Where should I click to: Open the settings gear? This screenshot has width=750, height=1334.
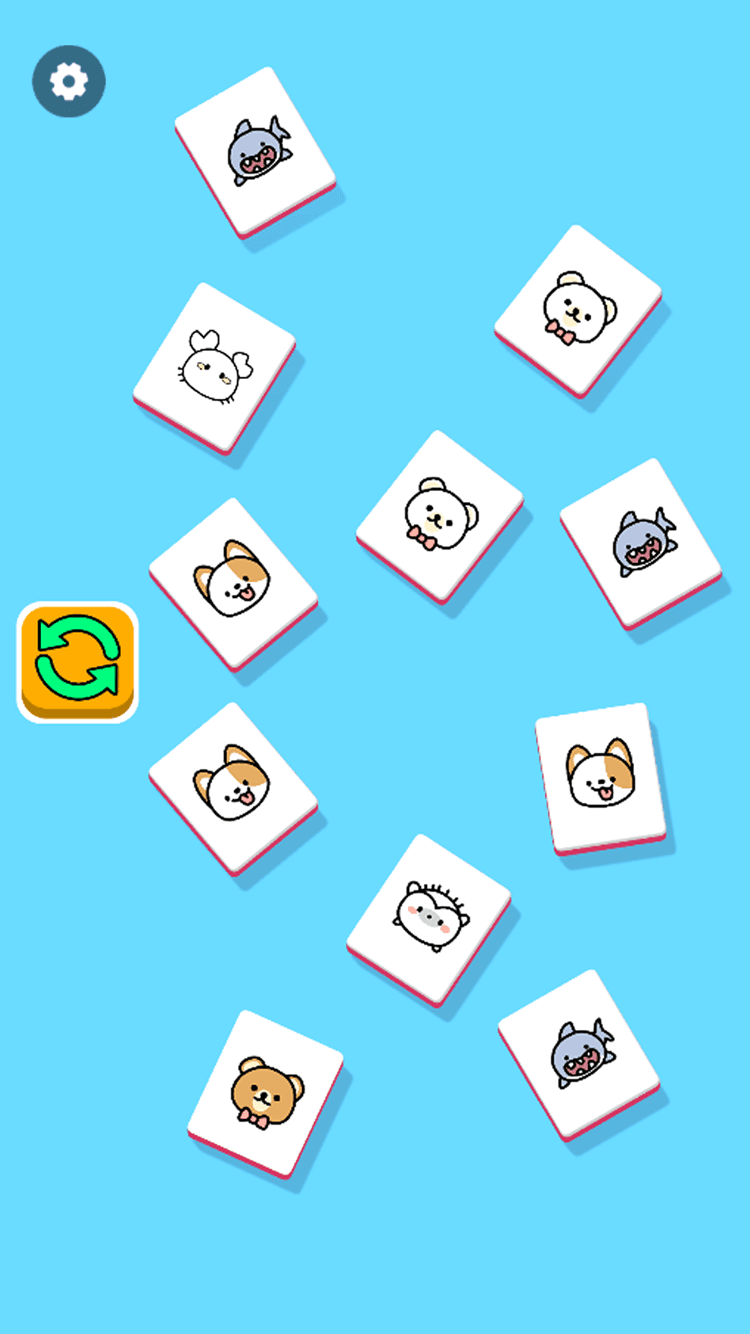pyautogui.click(x=68, y=81)
